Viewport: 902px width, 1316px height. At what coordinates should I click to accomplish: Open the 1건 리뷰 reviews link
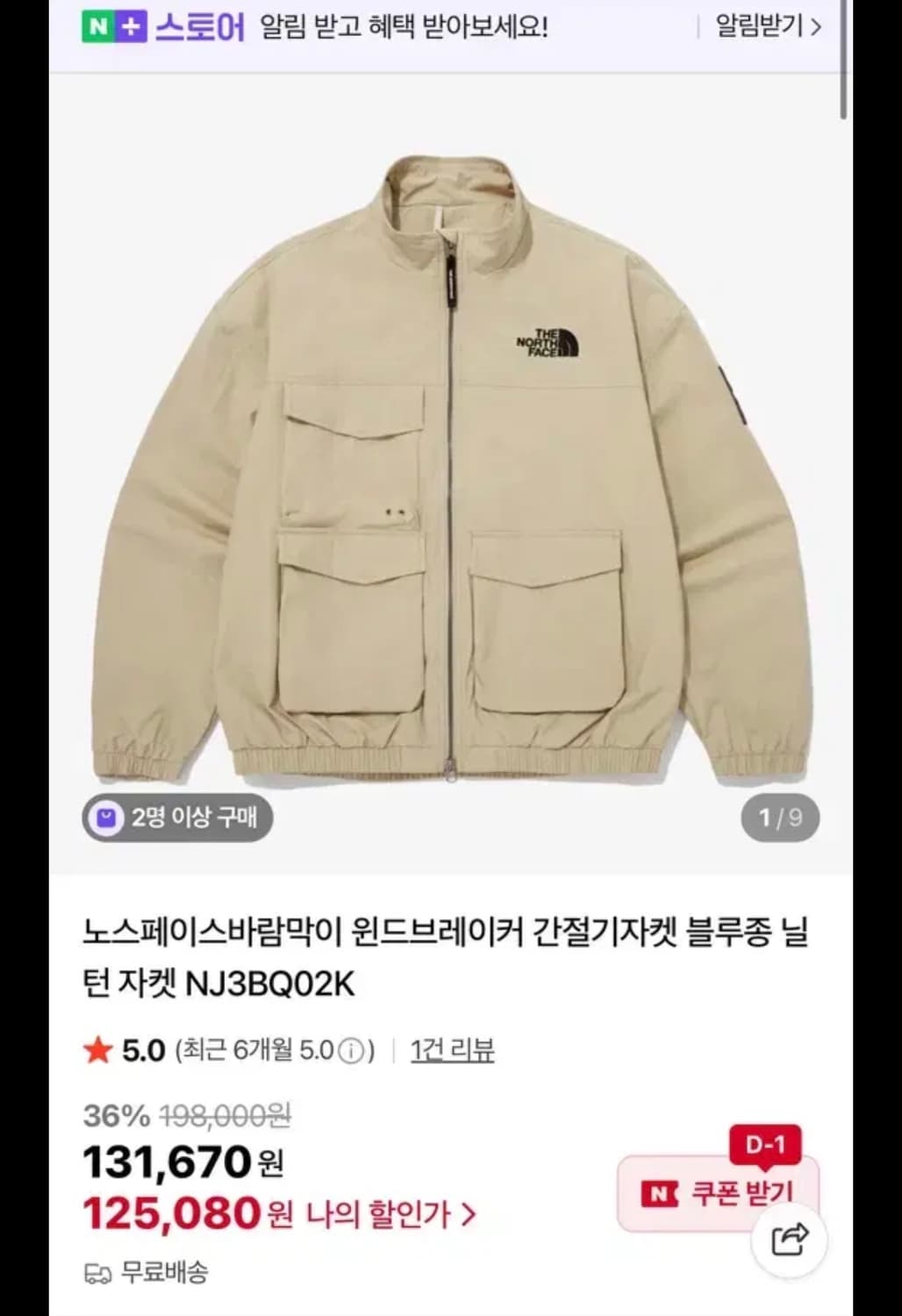pos(453,1048)
